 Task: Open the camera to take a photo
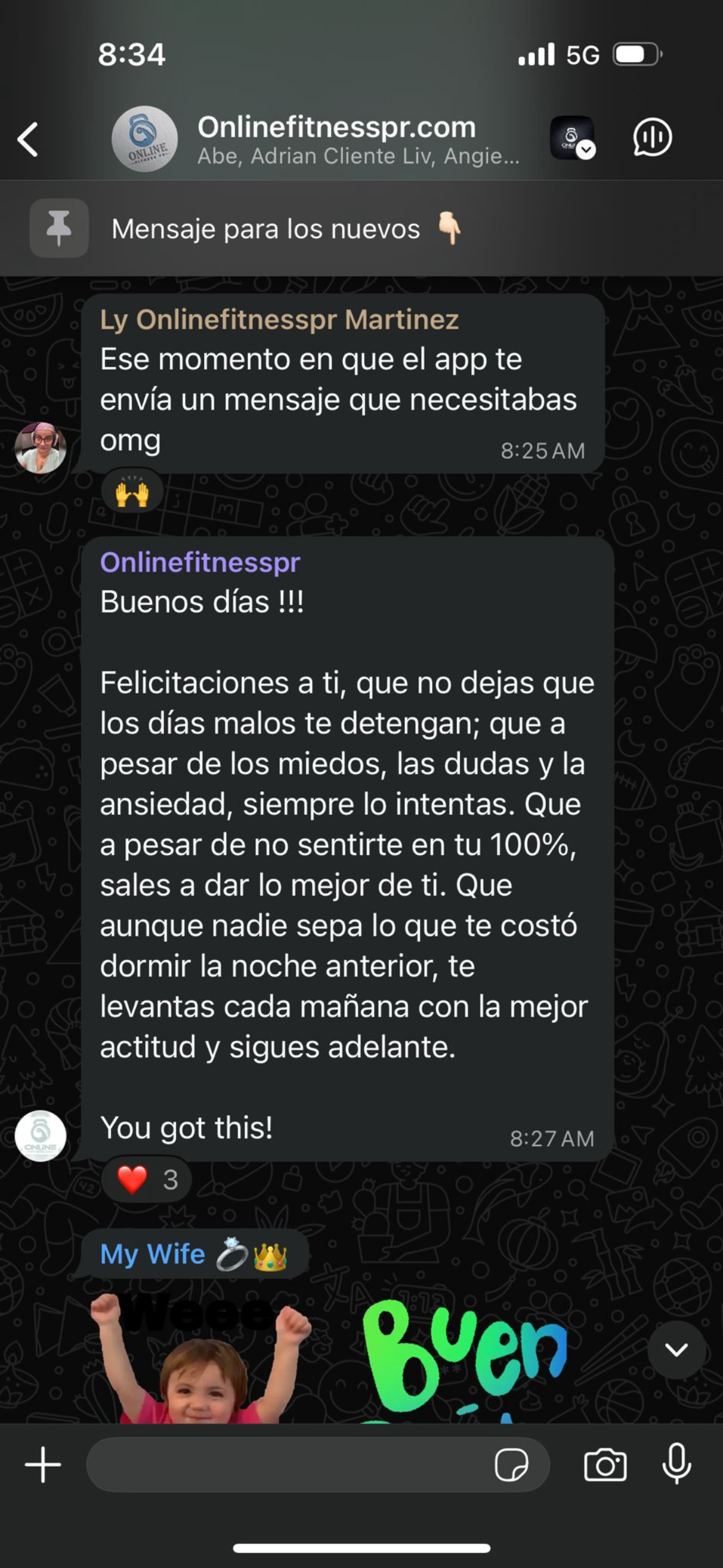(605, 1465)
